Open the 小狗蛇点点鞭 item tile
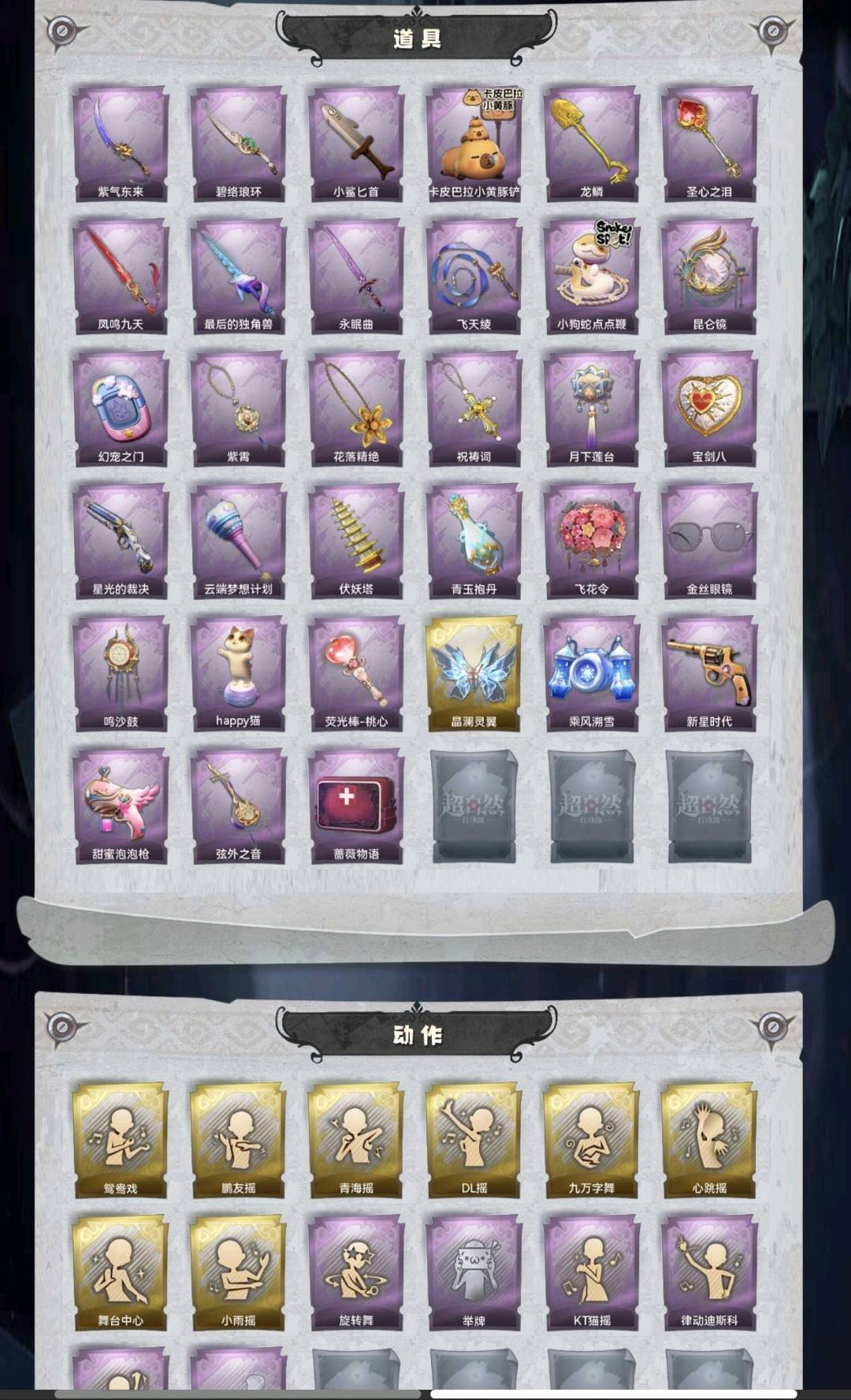This screenshot has width=851, height=1400. pos(592,276)
